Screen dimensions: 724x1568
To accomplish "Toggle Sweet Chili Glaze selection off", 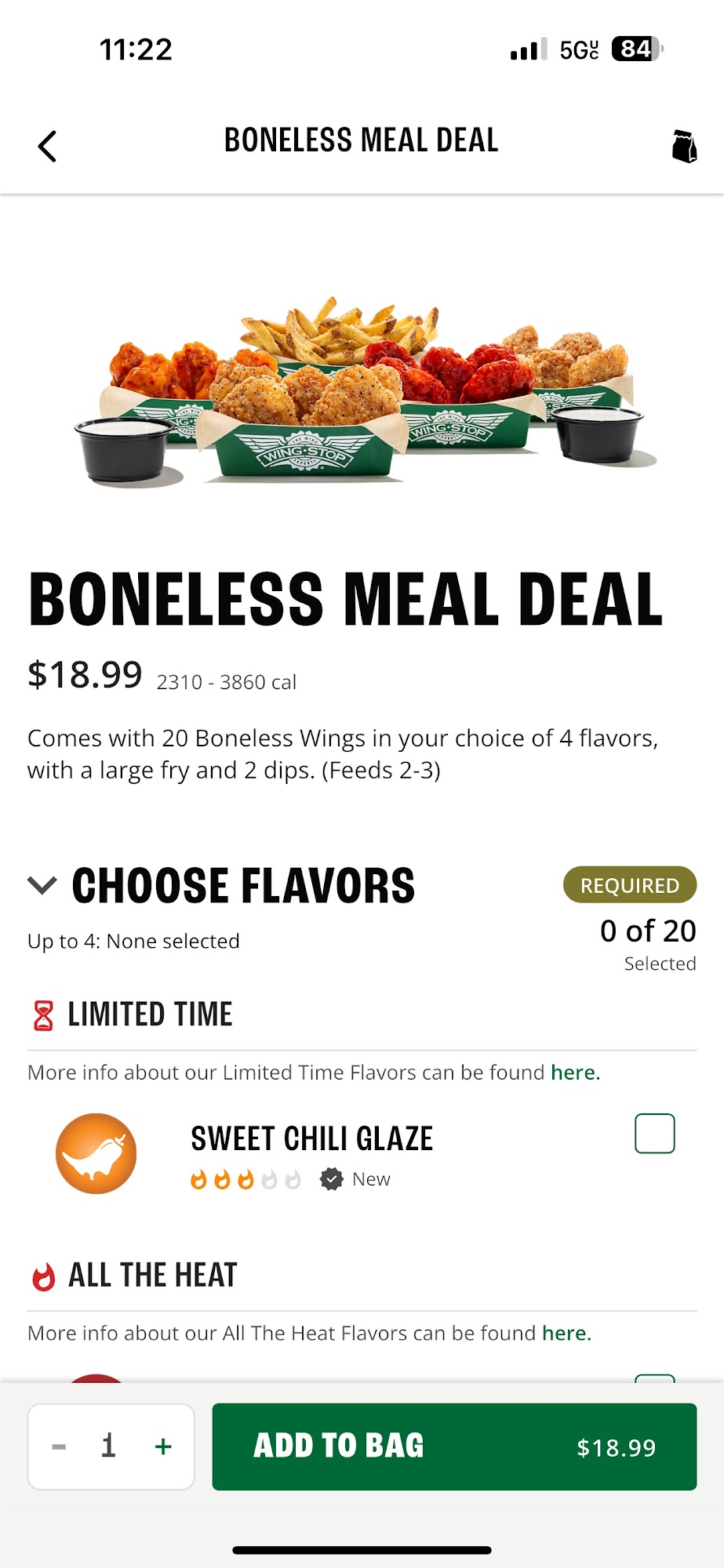I will [654, 1133].
